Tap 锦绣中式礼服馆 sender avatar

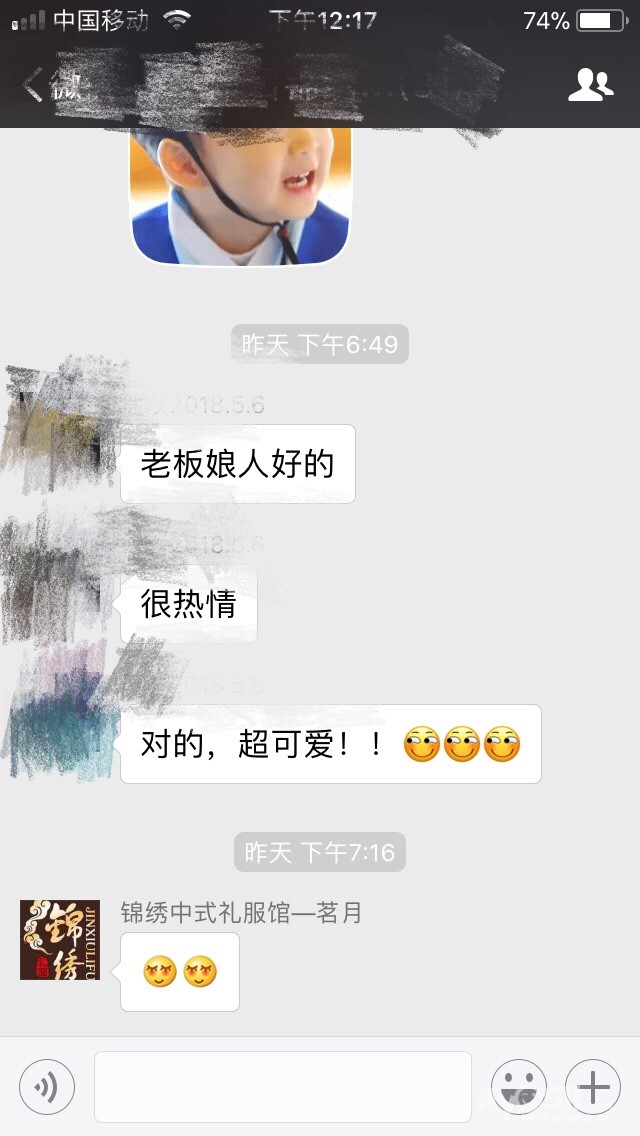(x=60, y=940)
